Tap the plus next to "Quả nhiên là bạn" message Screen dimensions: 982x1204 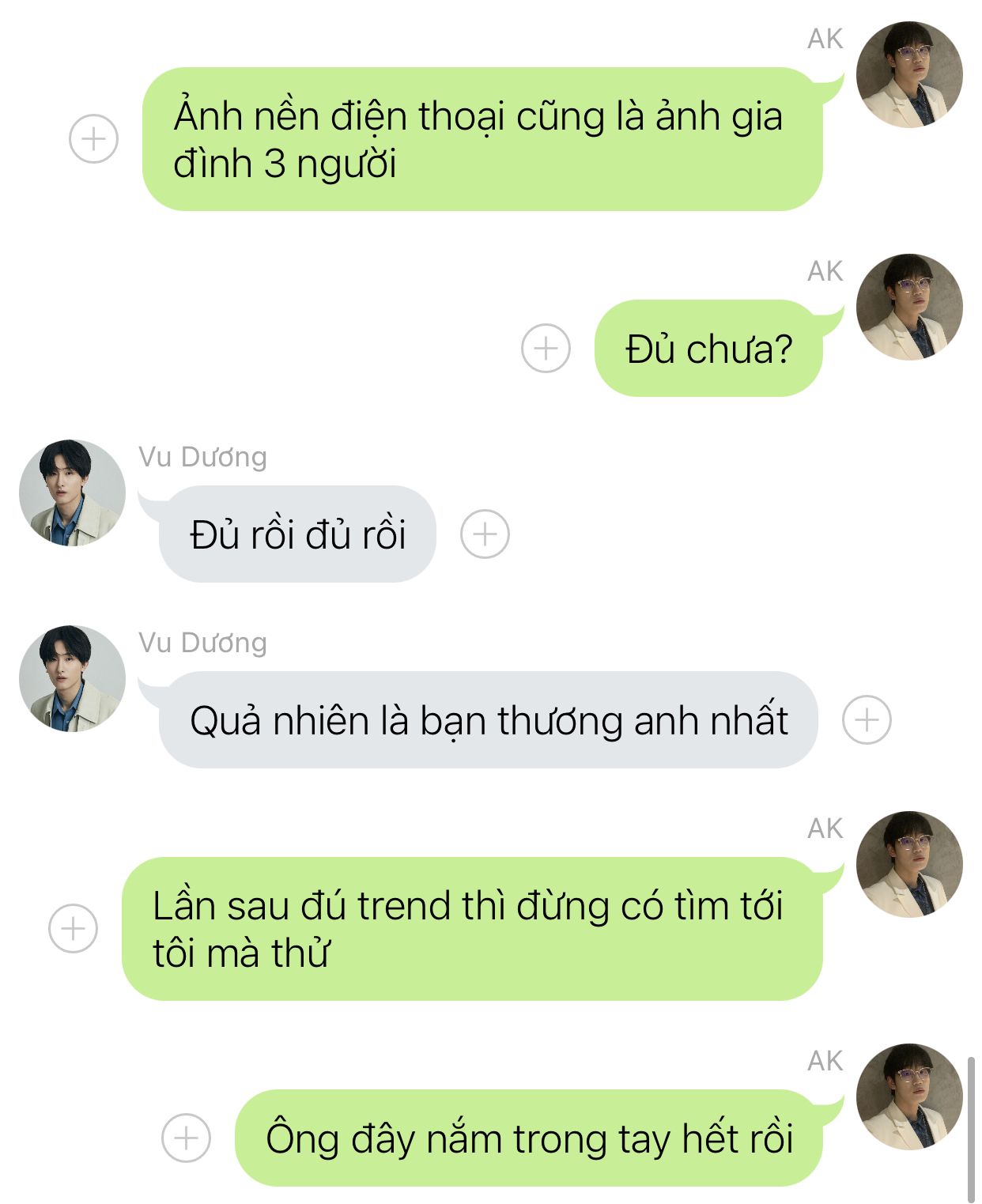867,719
